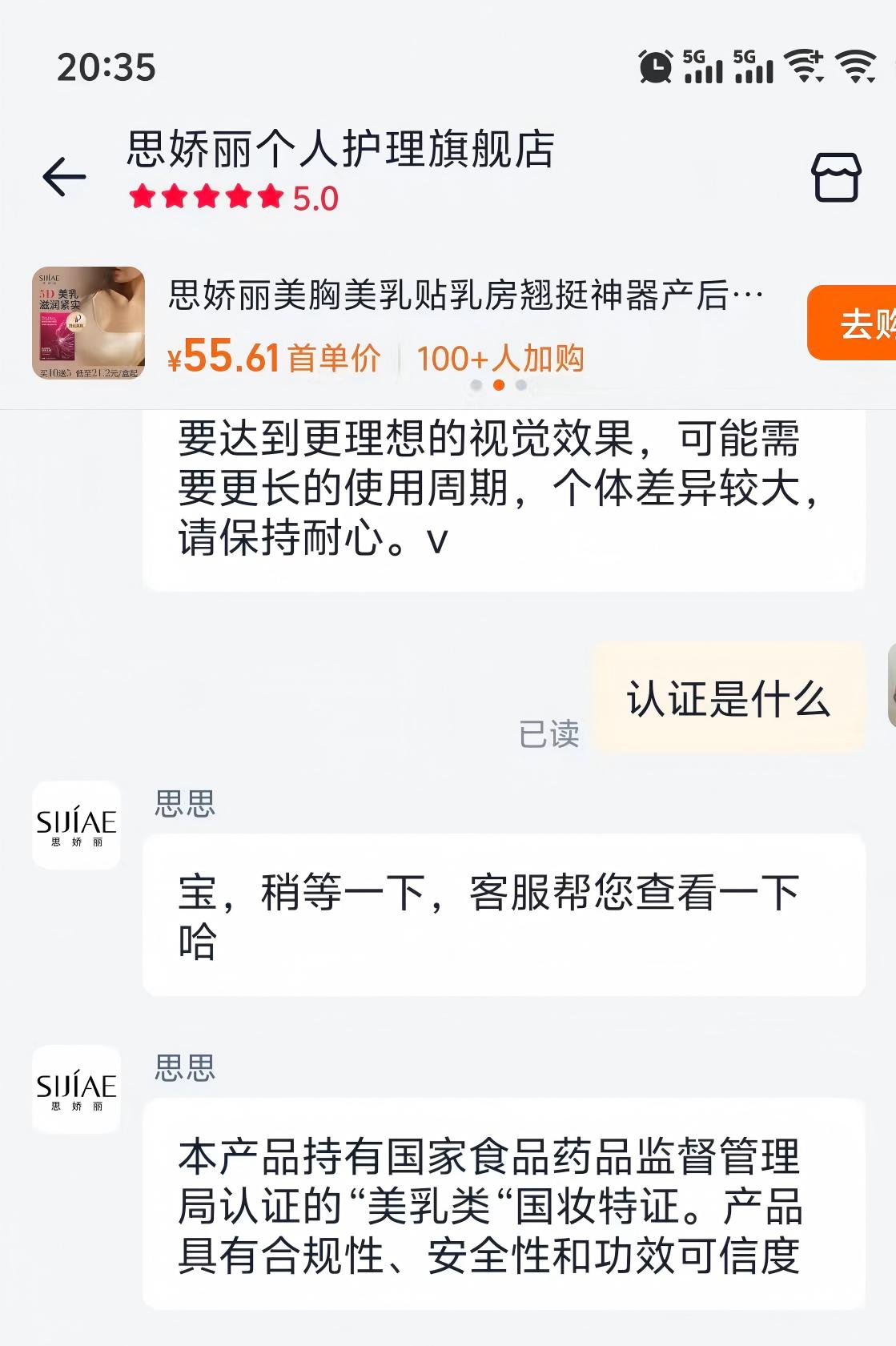Go back with the arrow icon
This screenshot has width=896, height=1346.
pos(64,176)
